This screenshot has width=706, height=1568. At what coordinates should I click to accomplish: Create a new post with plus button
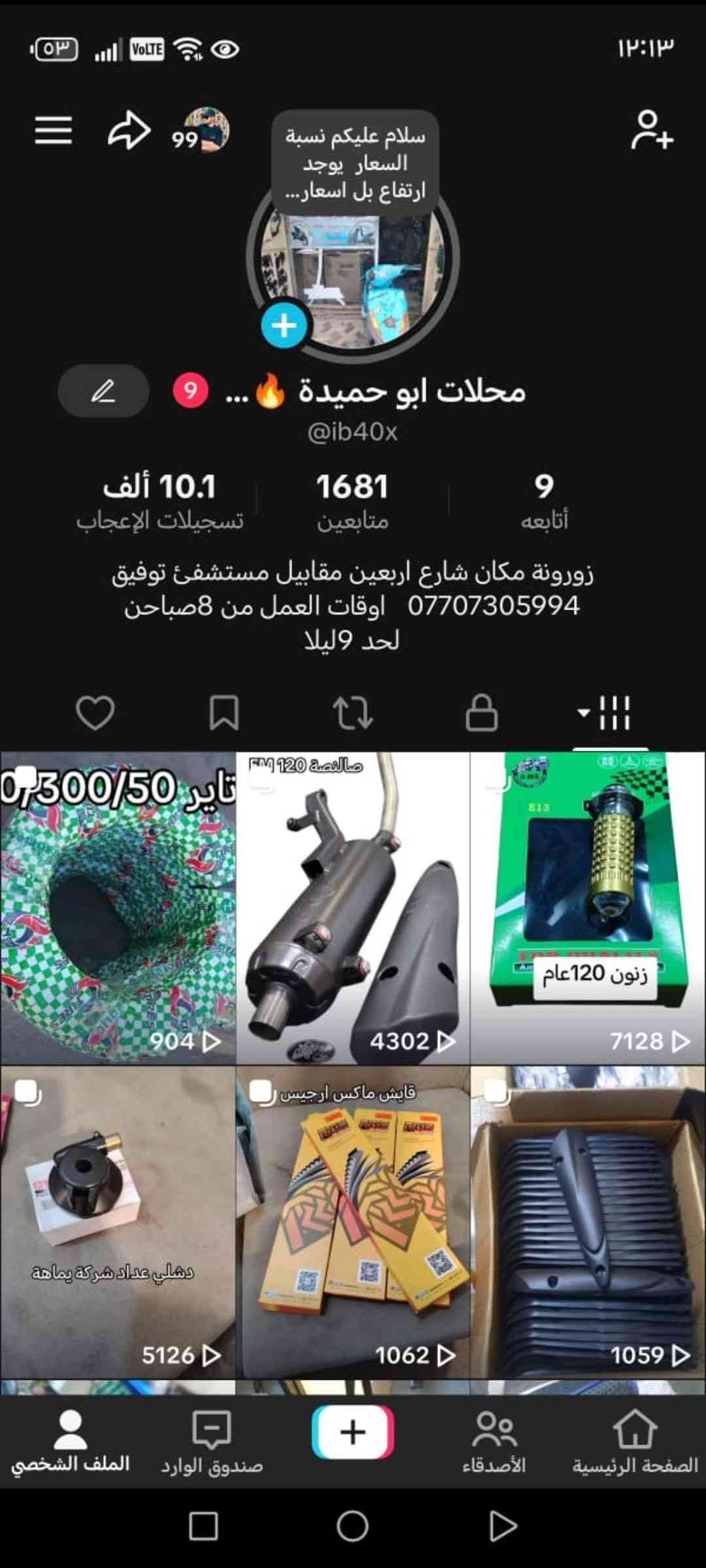352,1433
